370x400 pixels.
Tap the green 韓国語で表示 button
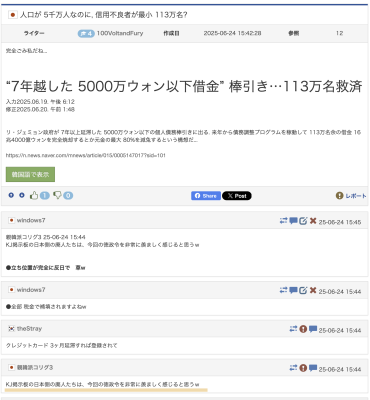click(x=30, y=174)
